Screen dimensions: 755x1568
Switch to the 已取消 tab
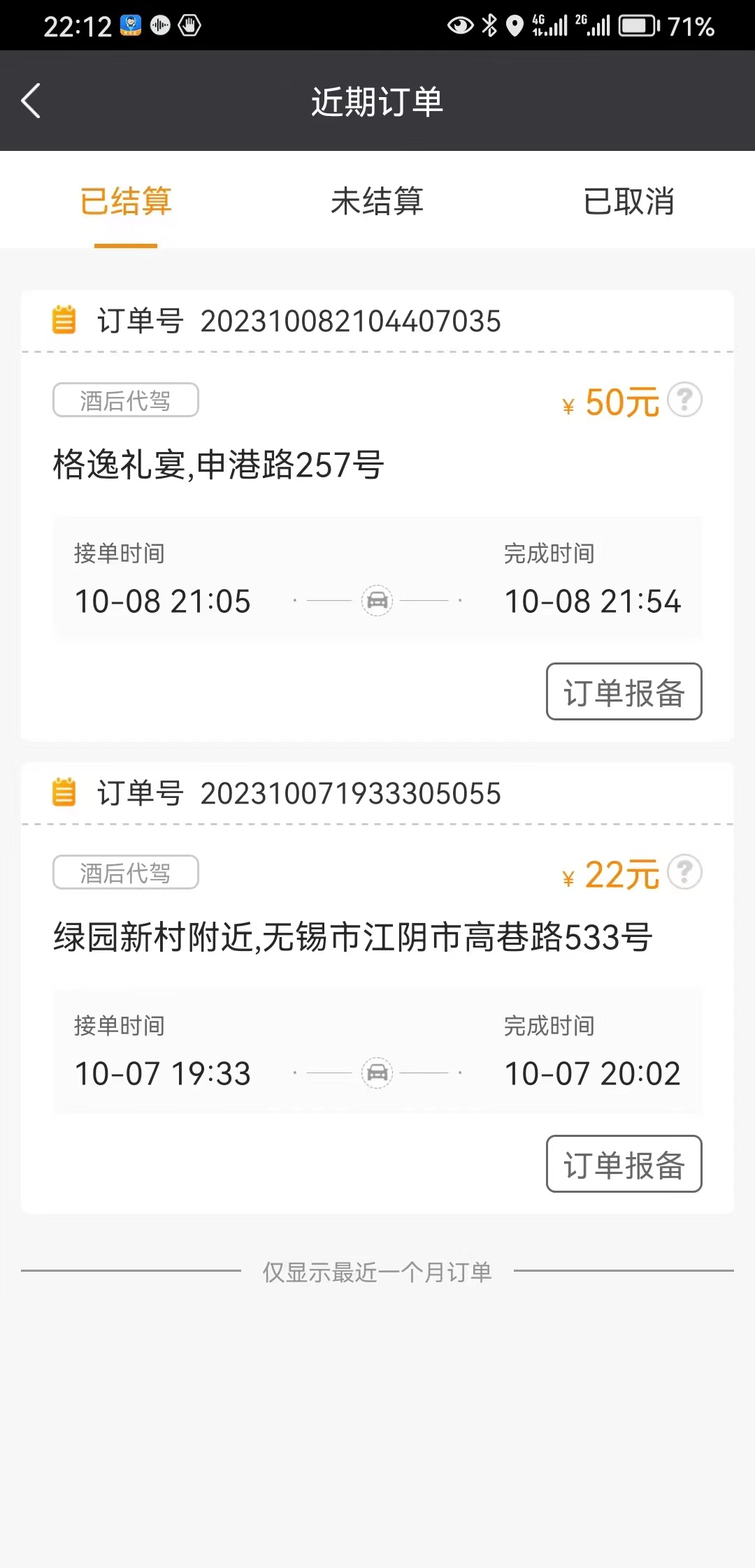(628, 201)
